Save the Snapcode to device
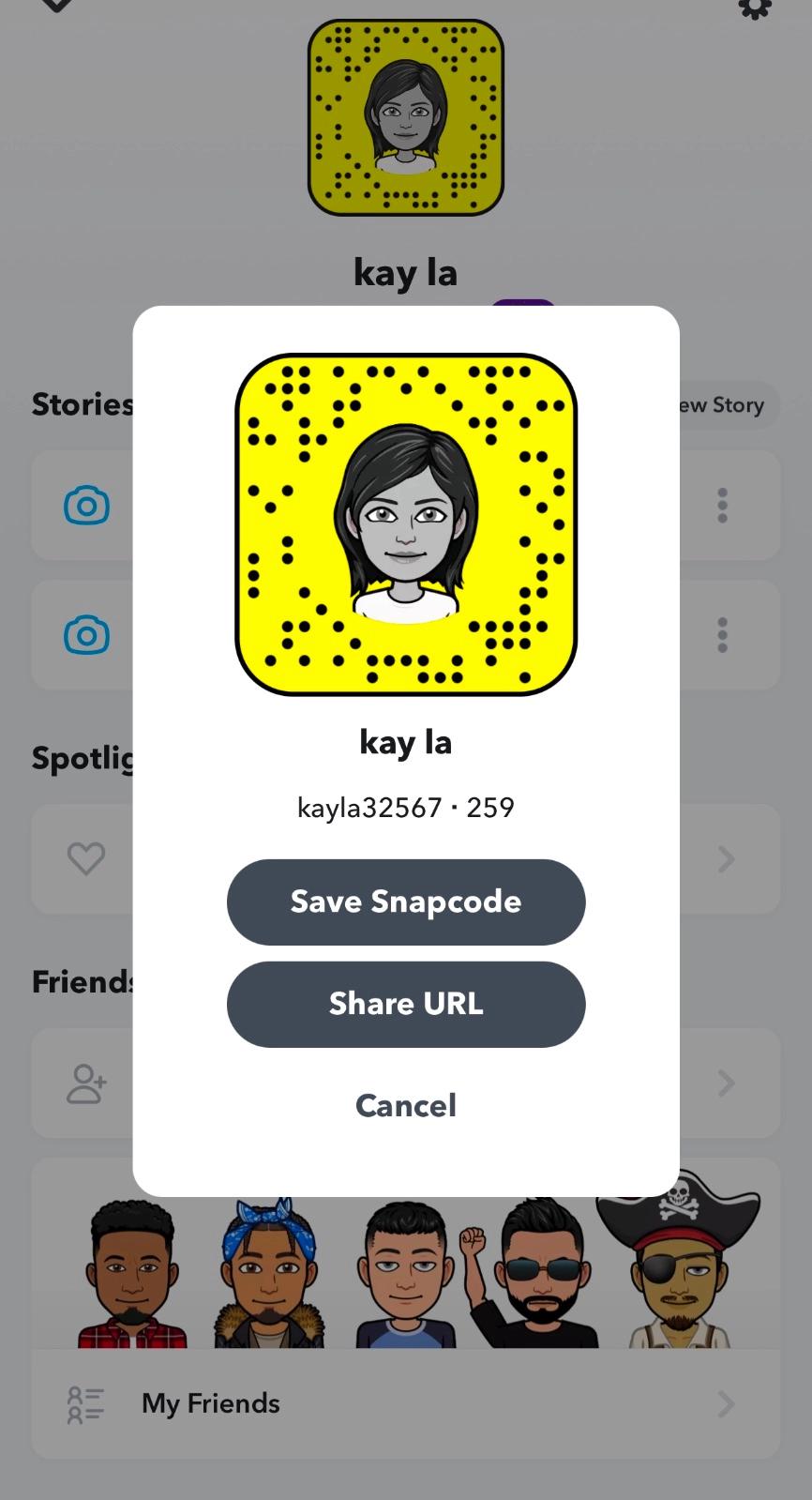This screenshot has width=812, height=1500. pos(405,902)
